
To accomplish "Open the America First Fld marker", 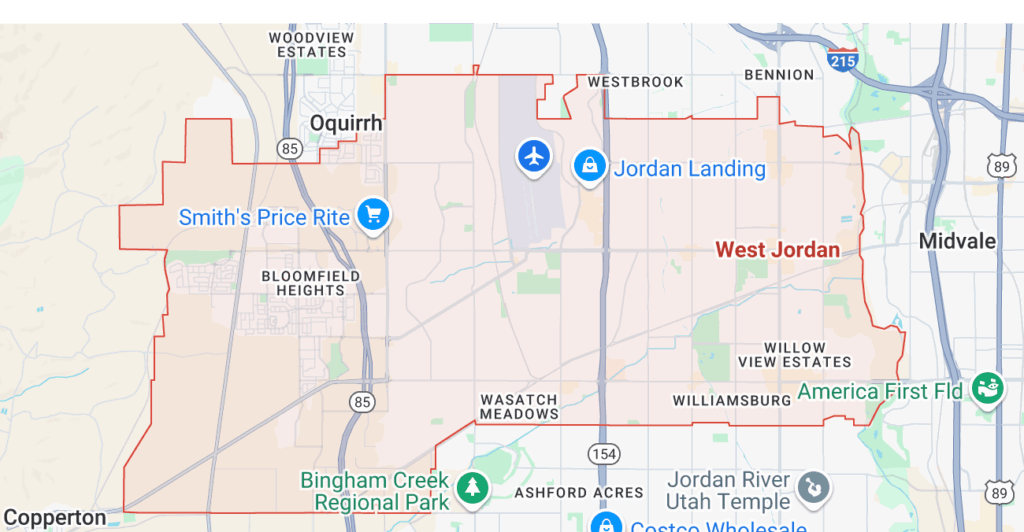I will point(988,387).
